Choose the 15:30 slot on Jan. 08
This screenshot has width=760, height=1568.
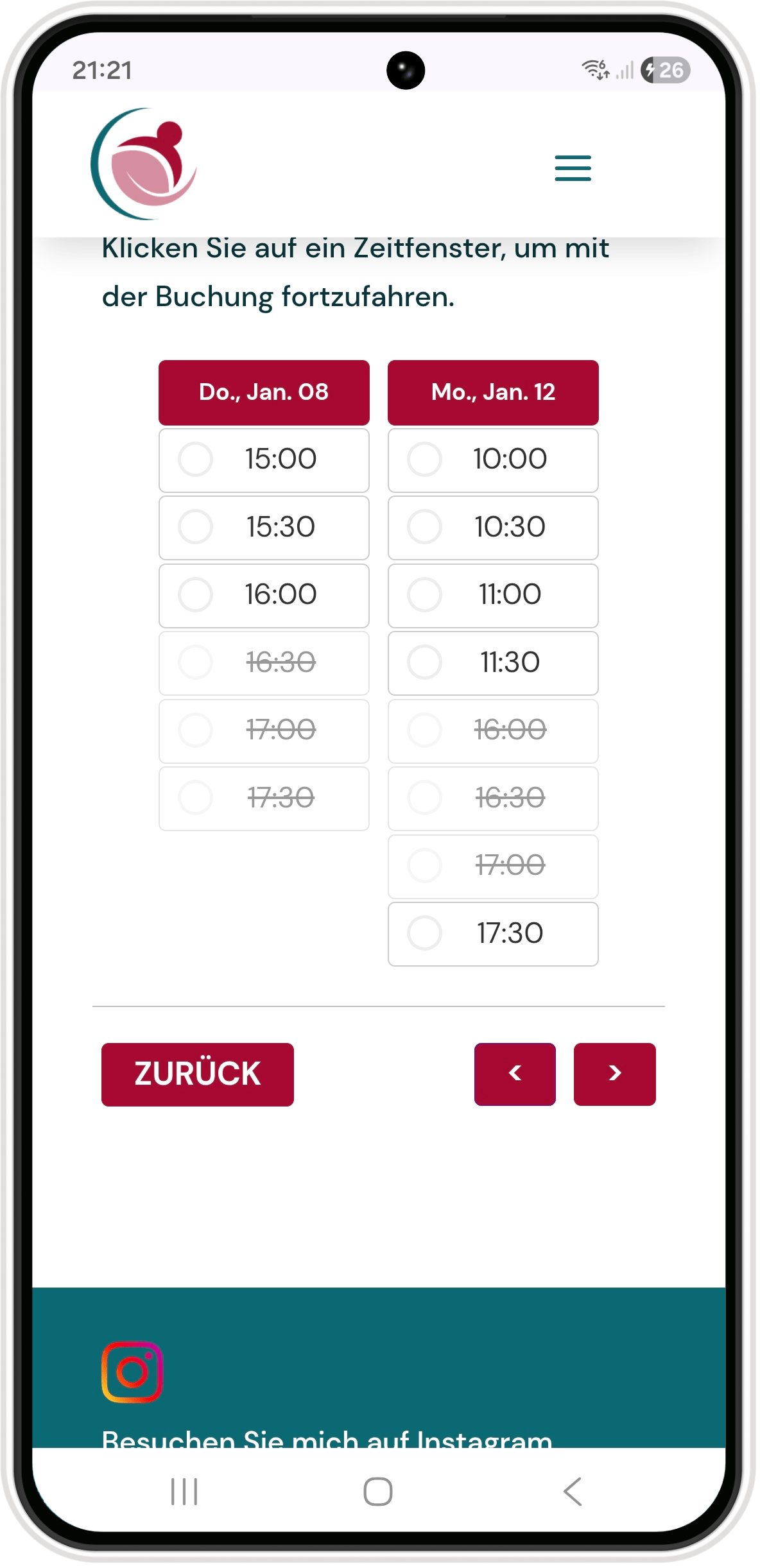(x=264, y=528)
